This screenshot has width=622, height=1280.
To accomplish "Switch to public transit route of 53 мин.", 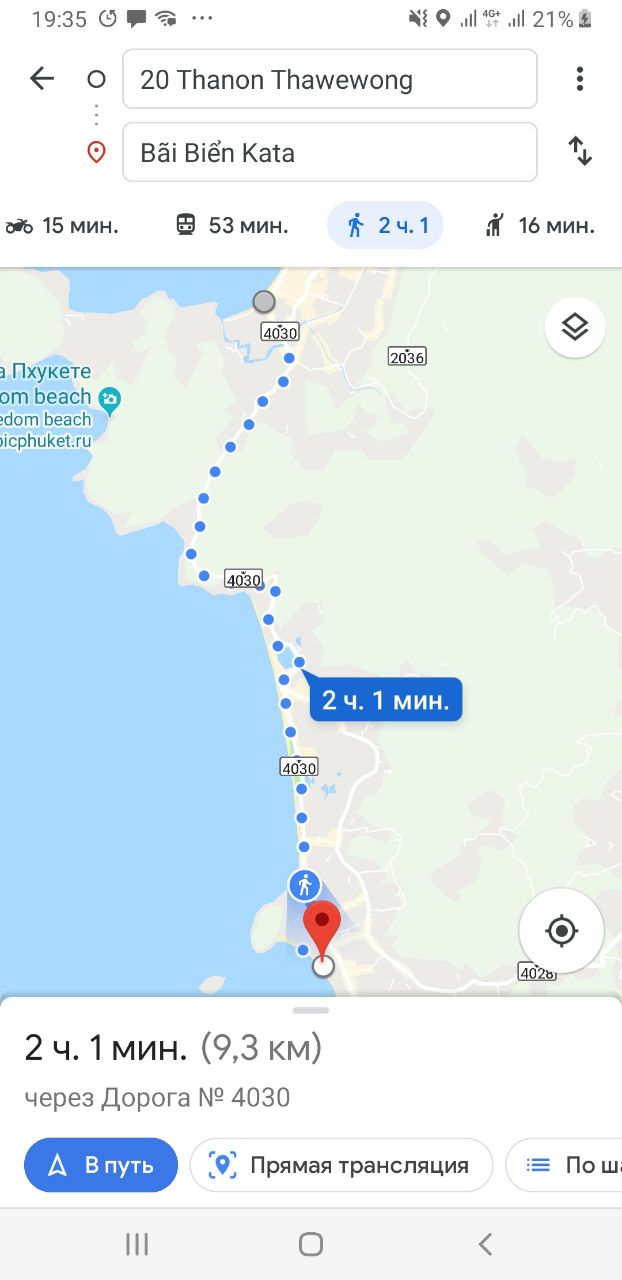I will coord(232,226).
